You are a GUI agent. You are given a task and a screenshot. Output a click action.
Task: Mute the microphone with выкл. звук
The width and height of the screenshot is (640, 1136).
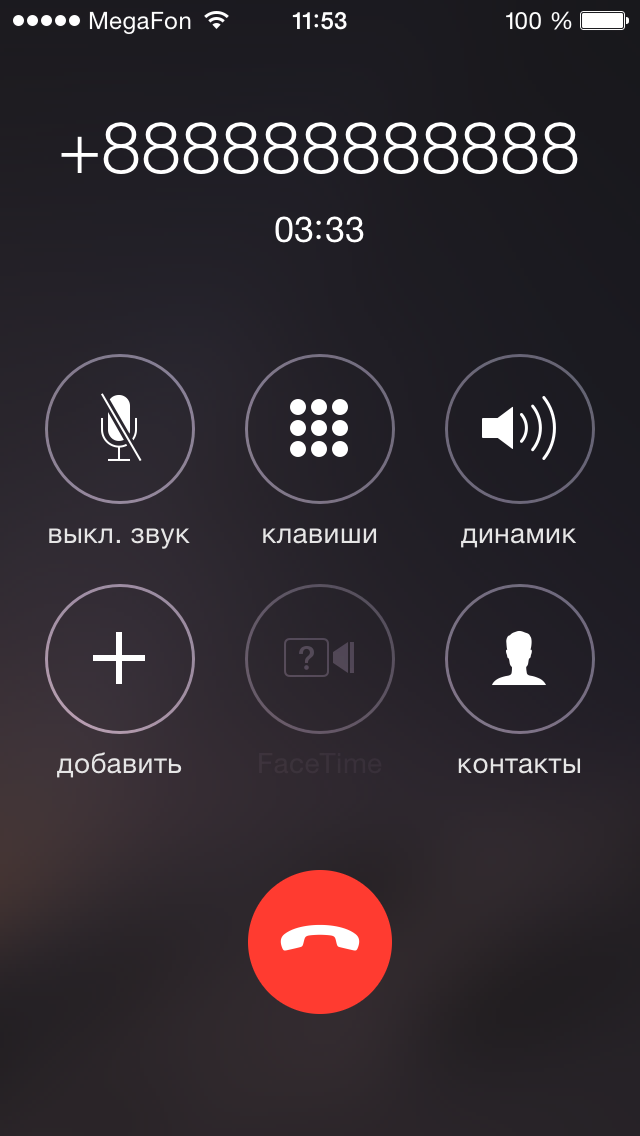click(120, 429)
